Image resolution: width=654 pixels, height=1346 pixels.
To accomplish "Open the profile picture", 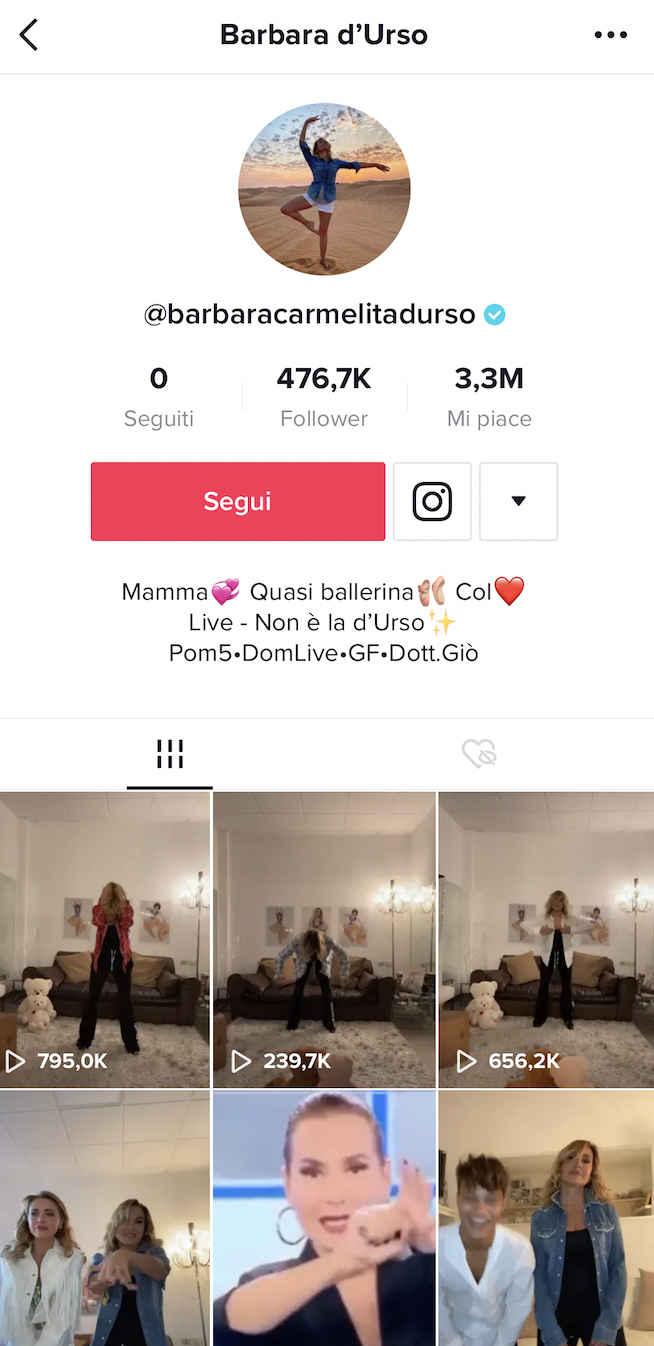I will tap(324, 189).
